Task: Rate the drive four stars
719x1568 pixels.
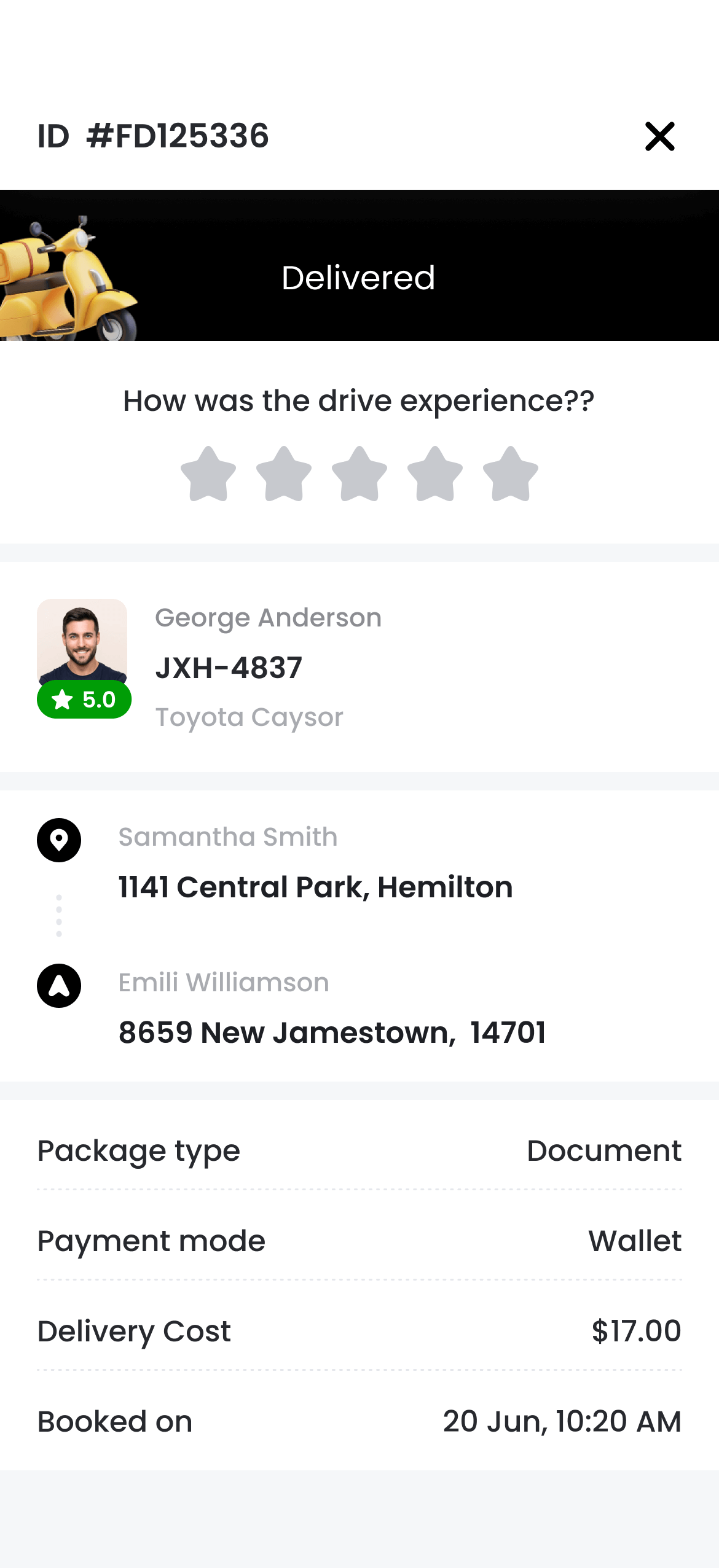Action: (435, 474)
